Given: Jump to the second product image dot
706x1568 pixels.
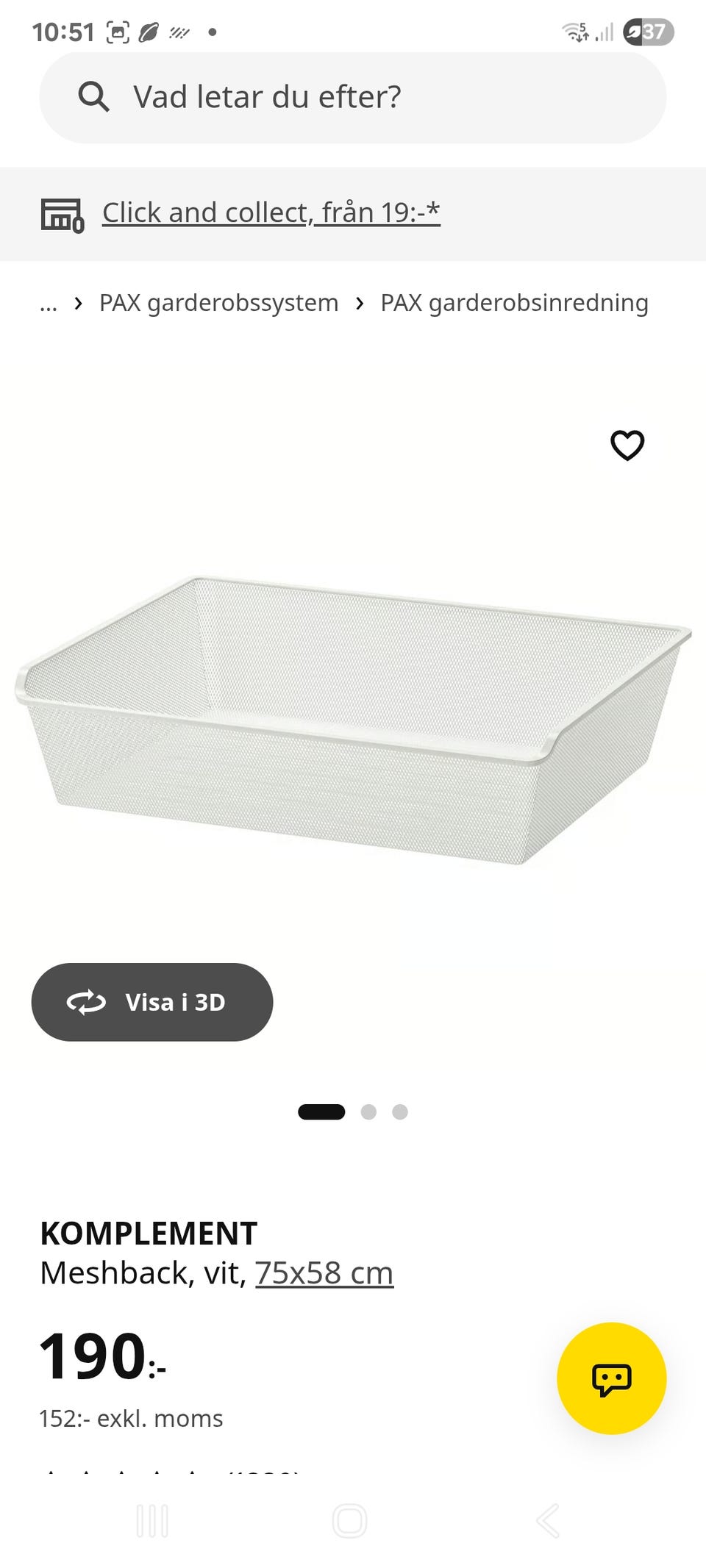Looking at the screenshot, I should pos(368,1111).
